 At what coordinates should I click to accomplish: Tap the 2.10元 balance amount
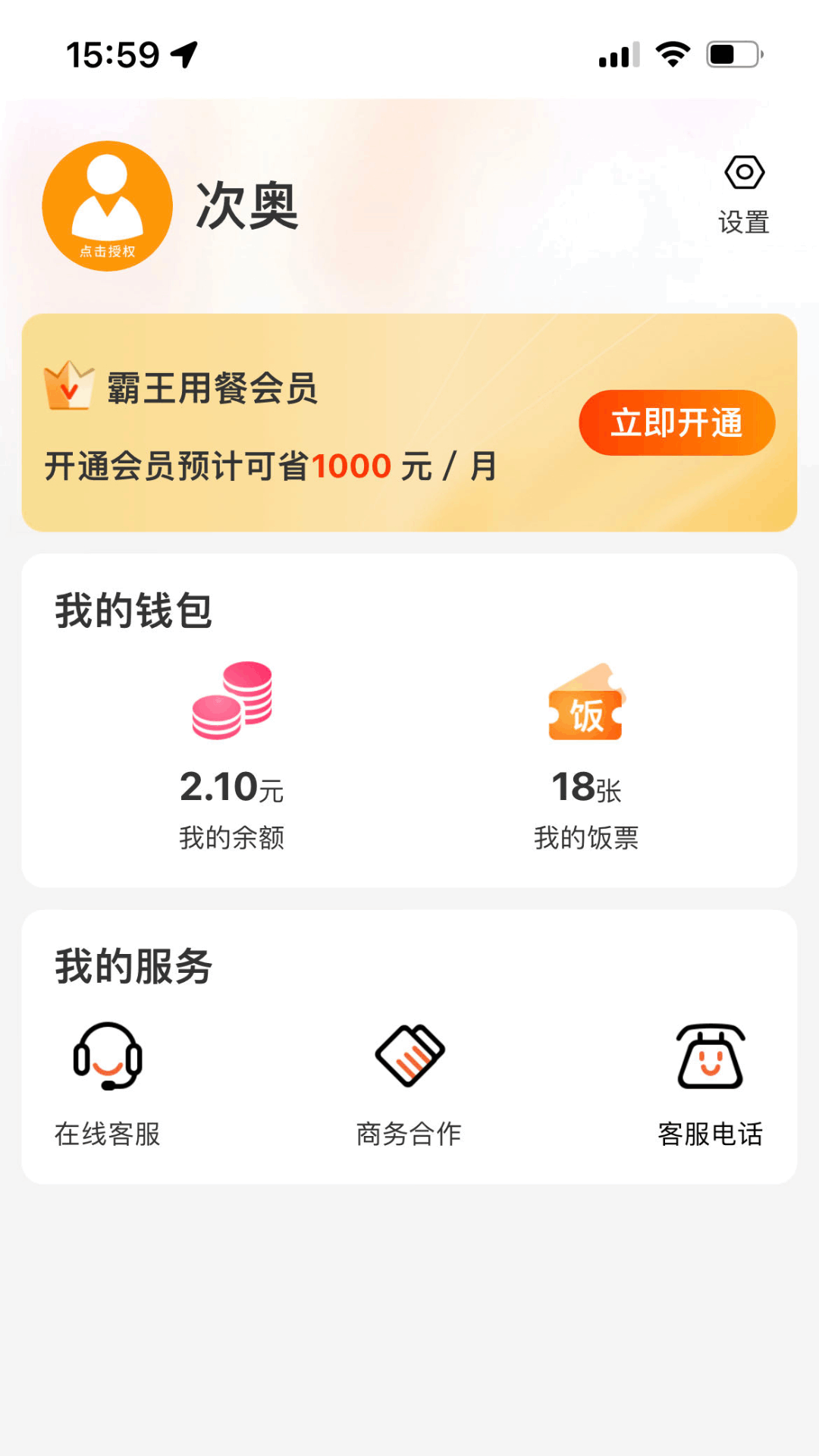(233, 787)
